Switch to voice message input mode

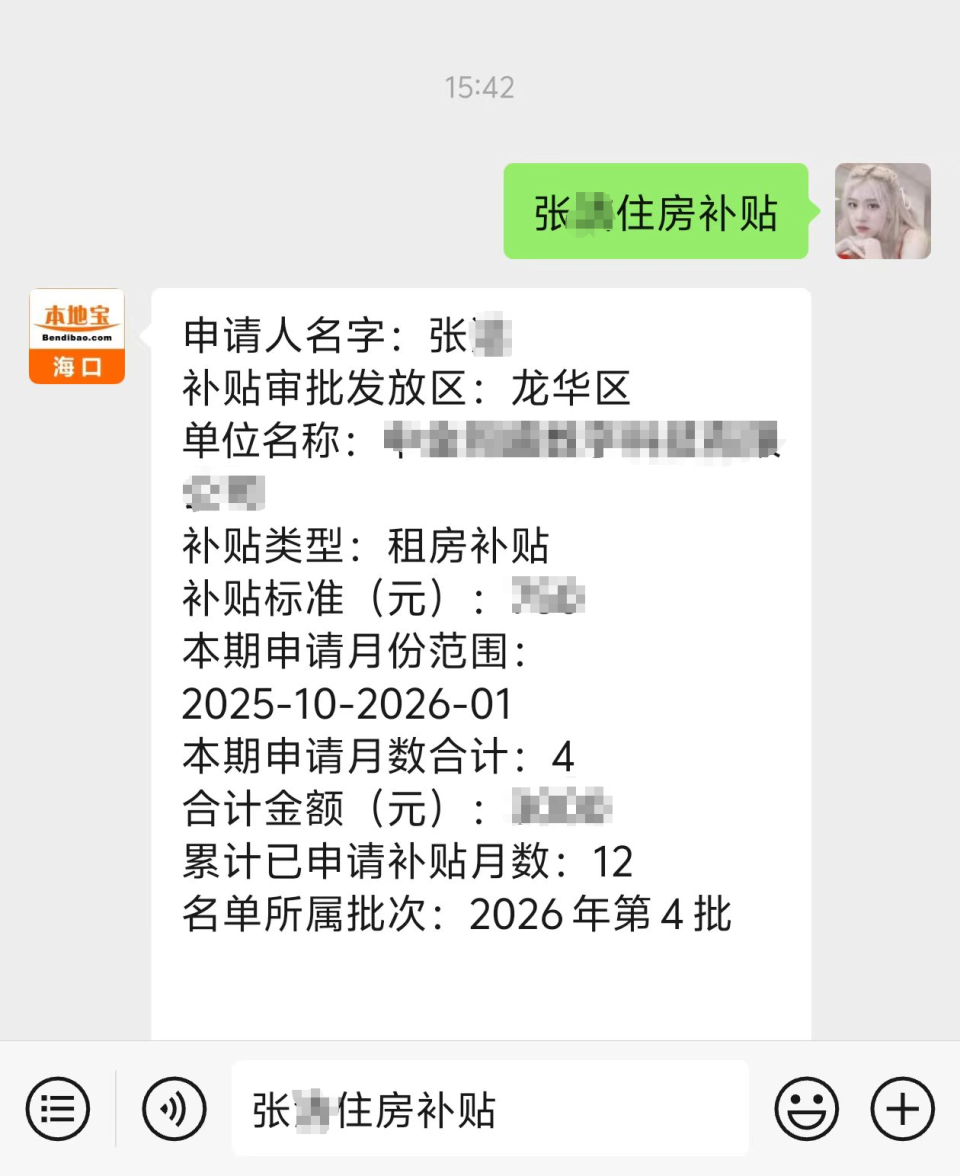(x=175, y=1108)
